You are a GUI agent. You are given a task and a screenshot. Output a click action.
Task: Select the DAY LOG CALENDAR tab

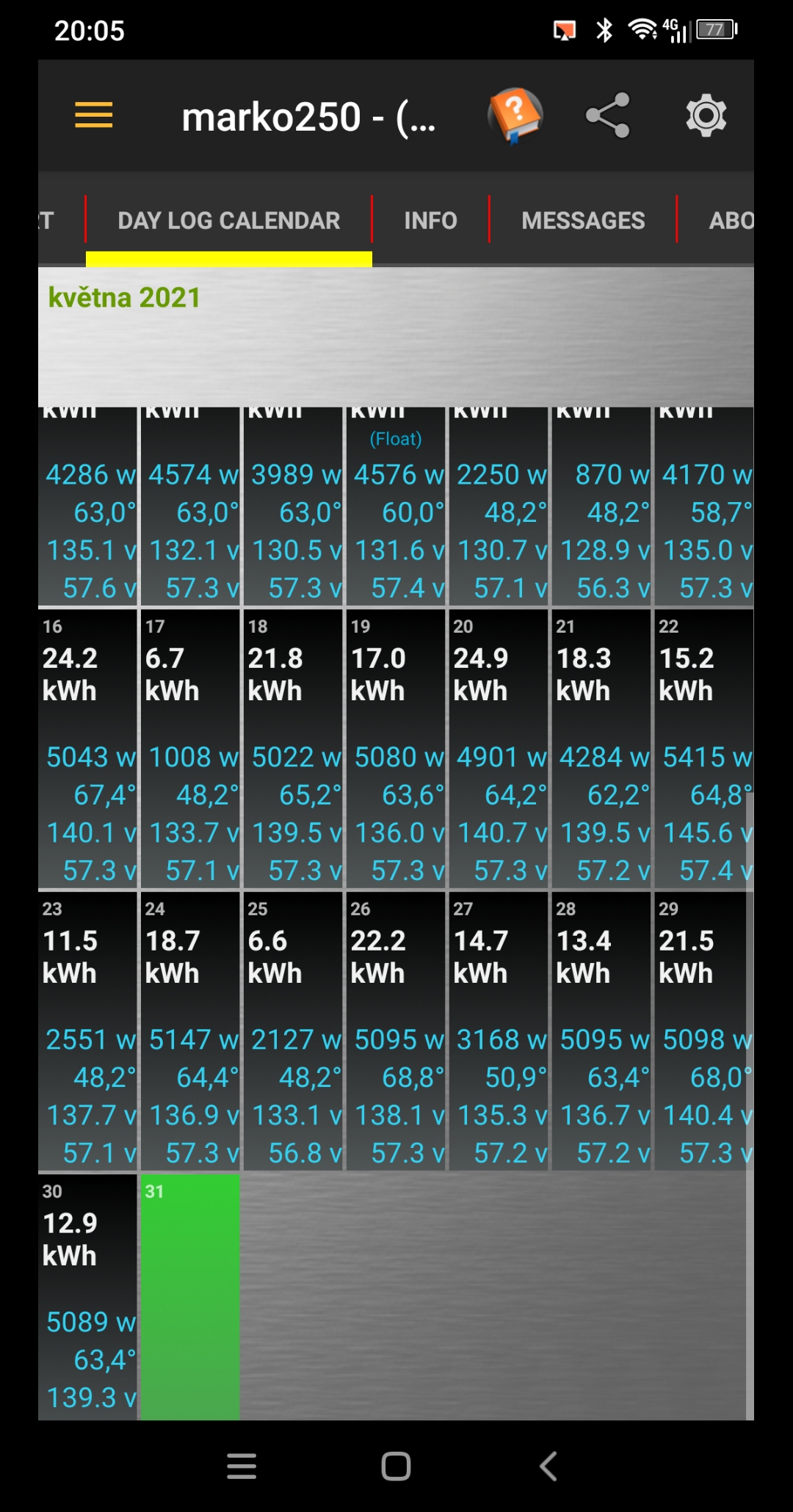point(228,220)
